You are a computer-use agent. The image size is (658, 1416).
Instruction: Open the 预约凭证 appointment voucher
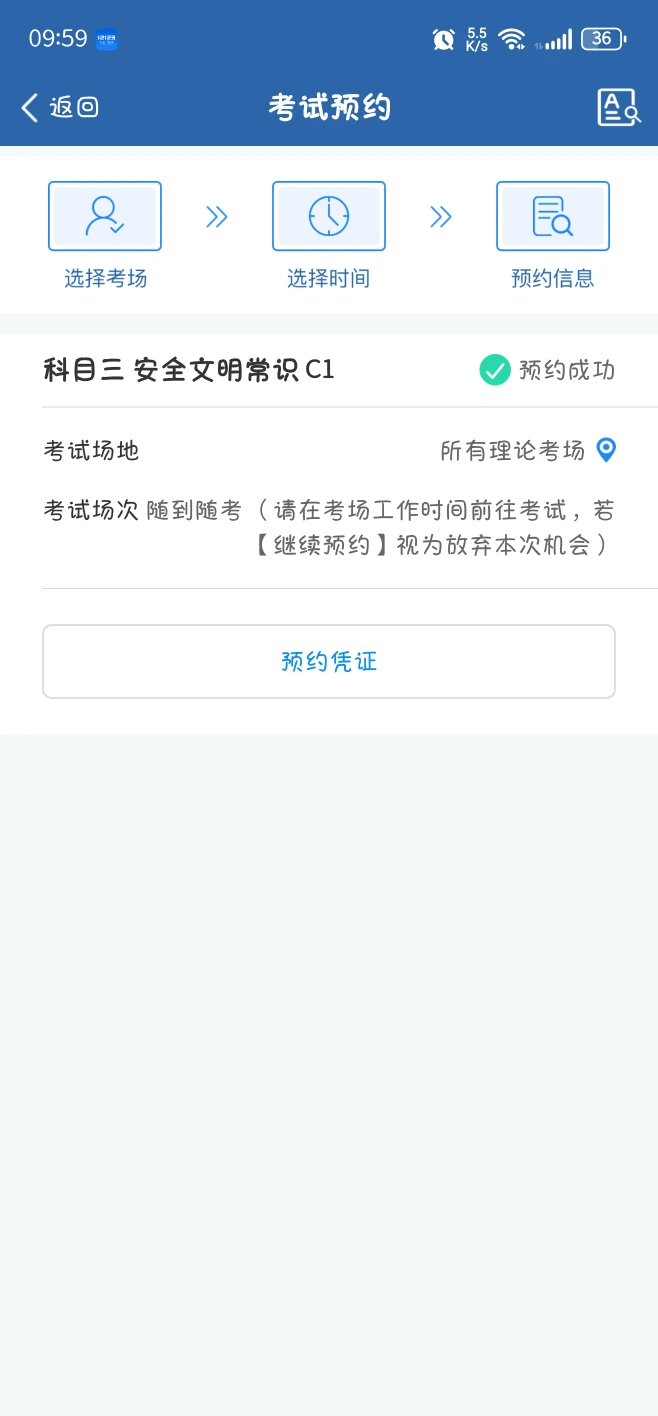[329, 661]
